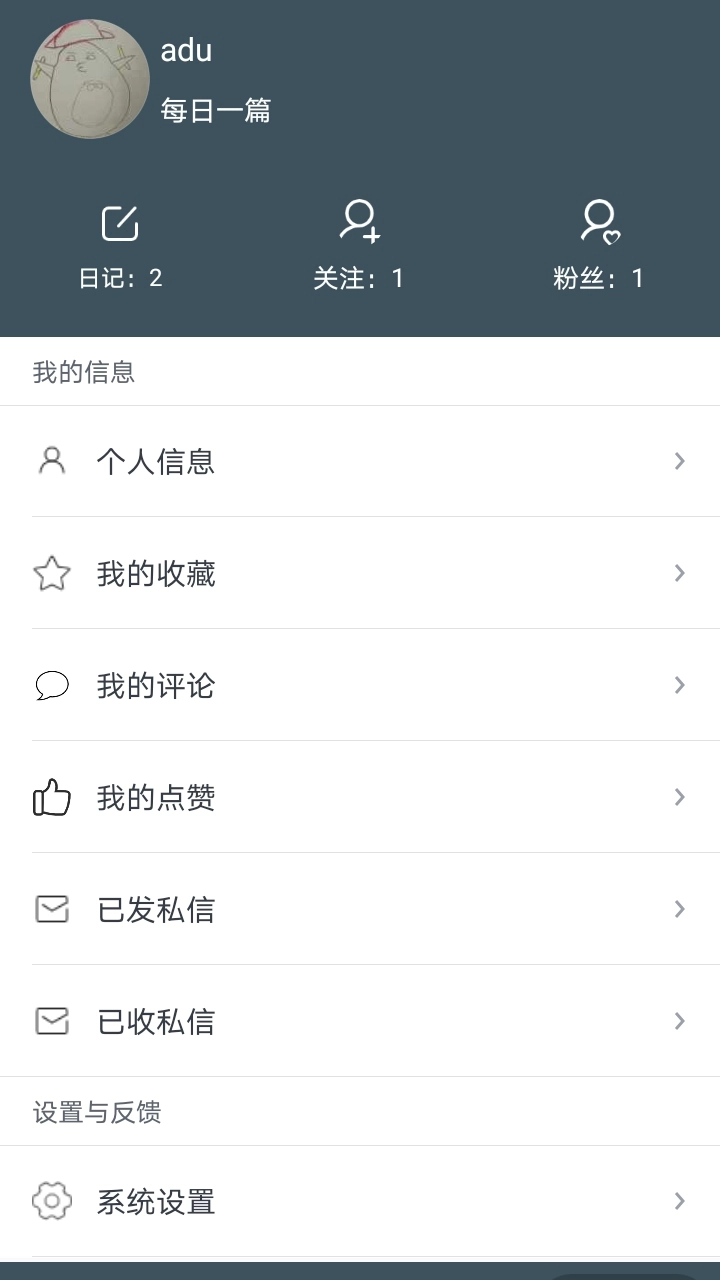Select the gear icon for 系统设置
The height and width of the screenshot is (1280, 720).
click(x=51, y=1199)
